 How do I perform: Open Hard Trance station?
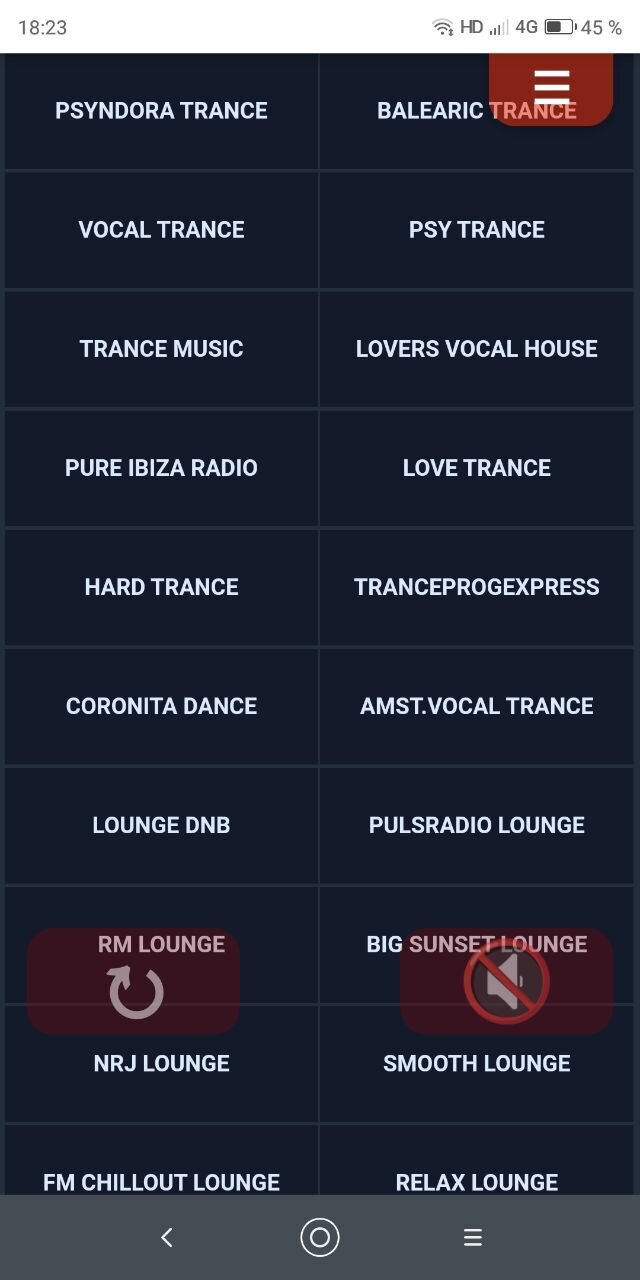[x=161, y=587]
